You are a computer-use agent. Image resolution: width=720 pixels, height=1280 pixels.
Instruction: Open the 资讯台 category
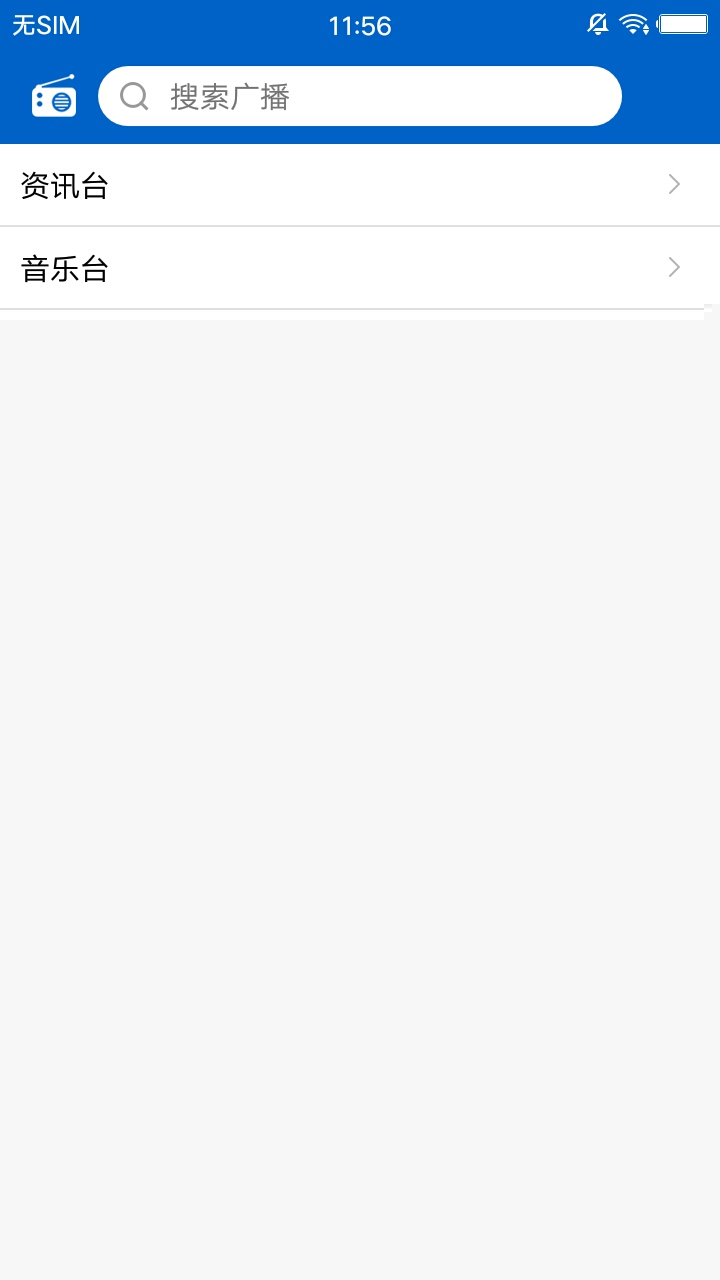360,185
